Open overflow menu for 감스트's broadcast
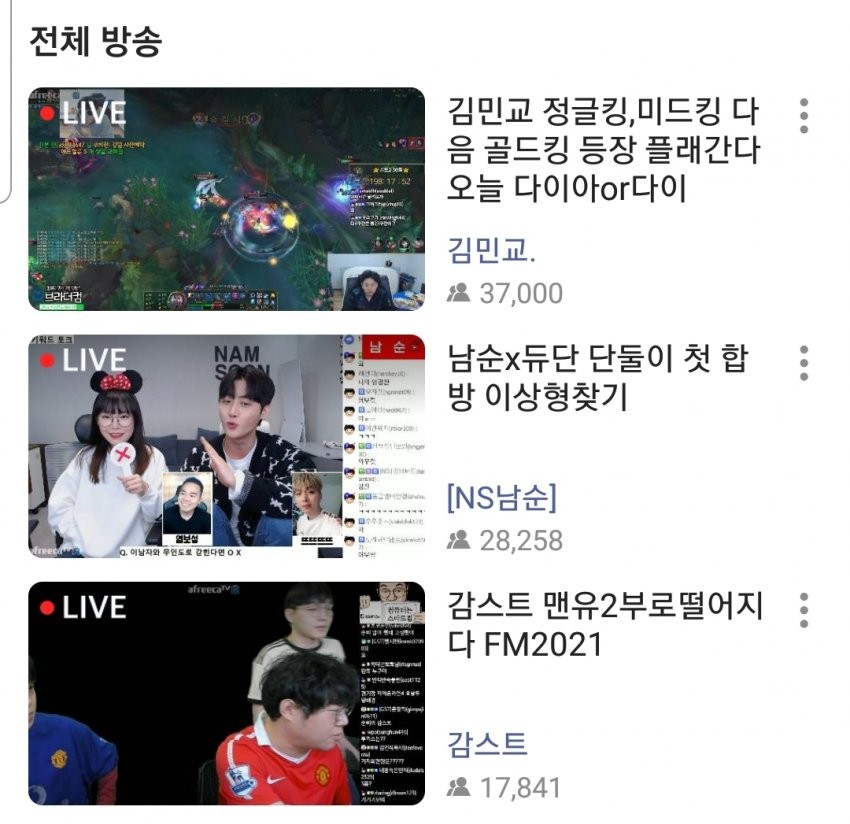850x824 pixels. (803, 610)
